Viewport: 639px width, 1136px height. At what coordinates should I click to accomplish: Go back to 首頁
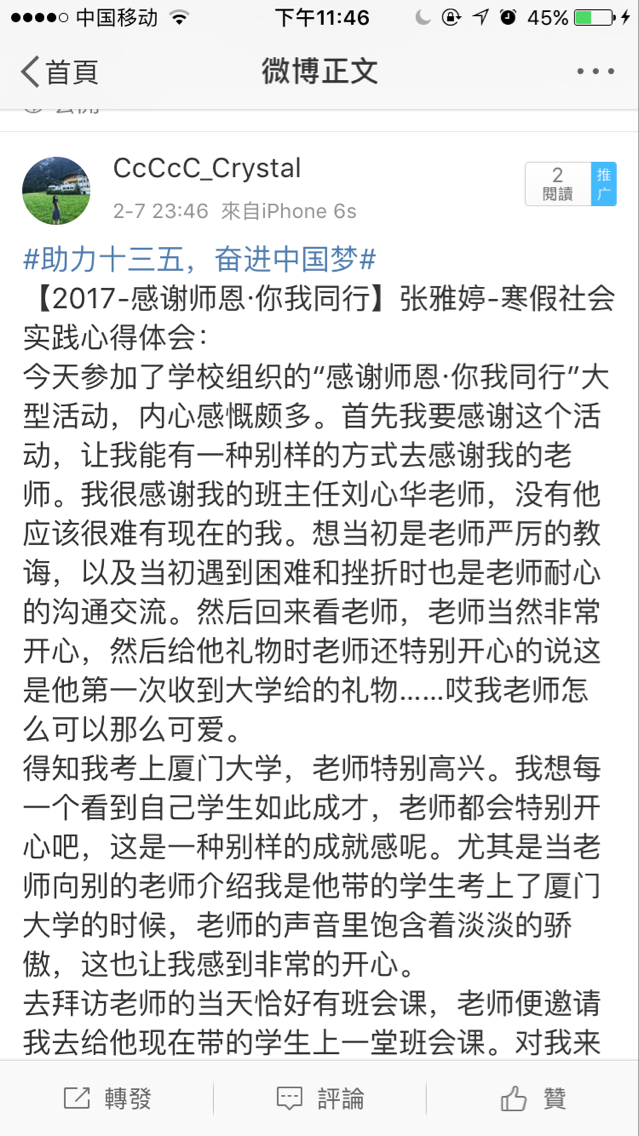coord(60,71)
